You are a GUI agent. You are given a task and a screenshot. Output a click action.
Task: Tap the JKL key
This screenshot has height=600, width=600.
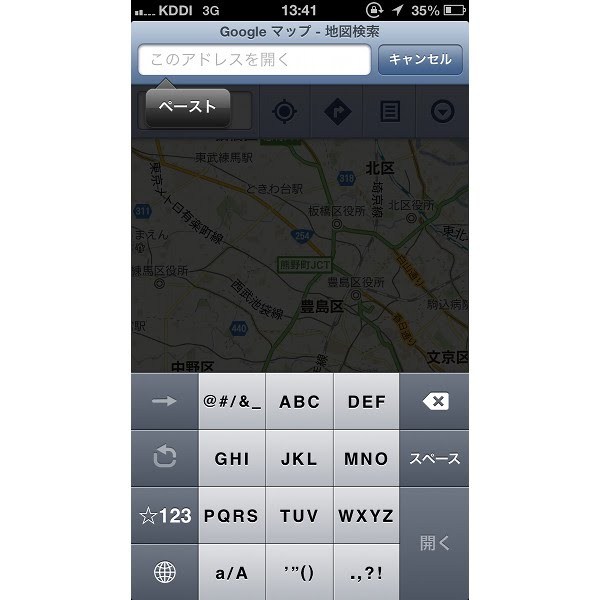point(299,459)
